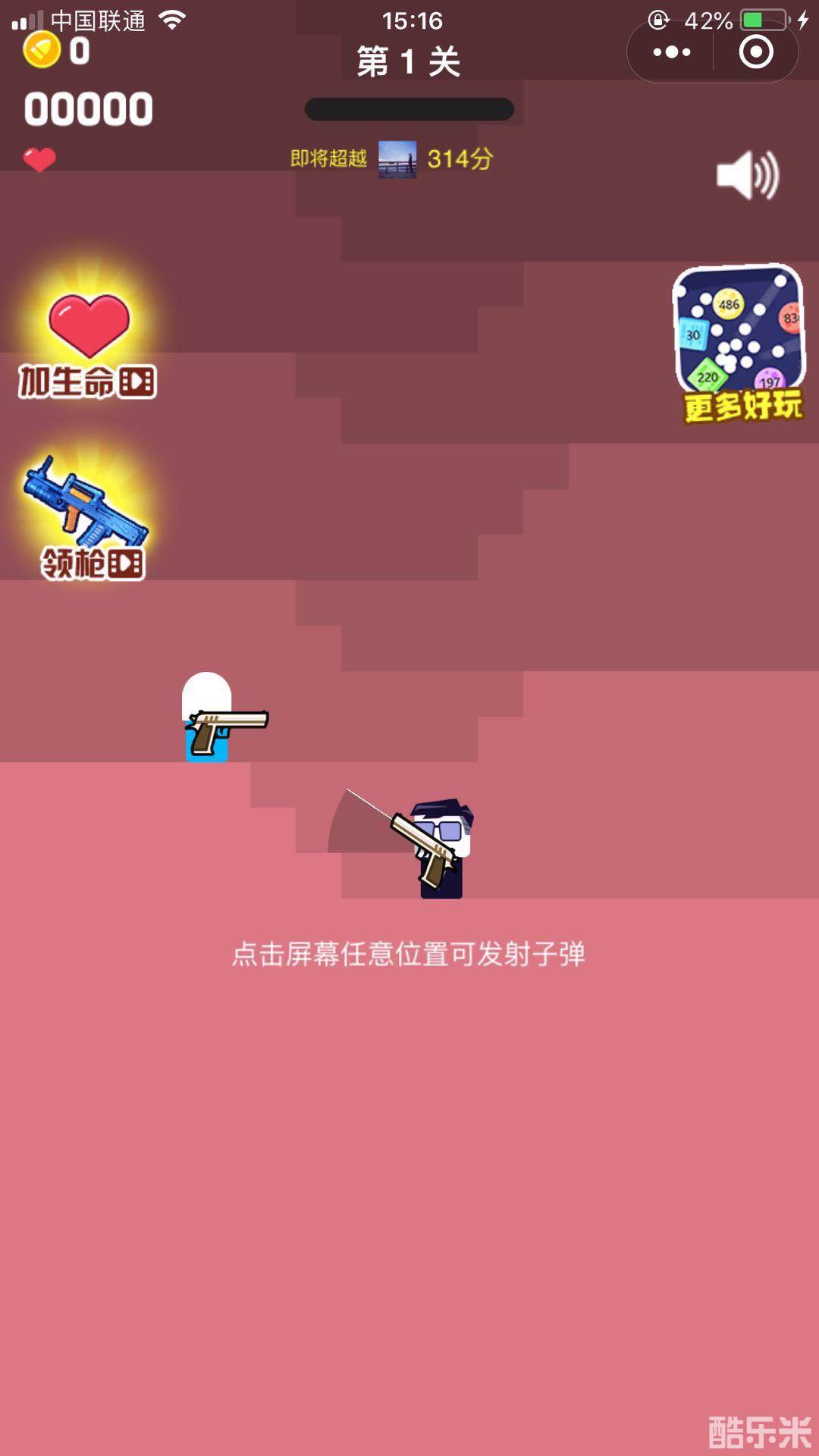Tap the rival avatar next to 即将超越
This screenshot has height=1456, width=819.
click(x=398, y=159)
